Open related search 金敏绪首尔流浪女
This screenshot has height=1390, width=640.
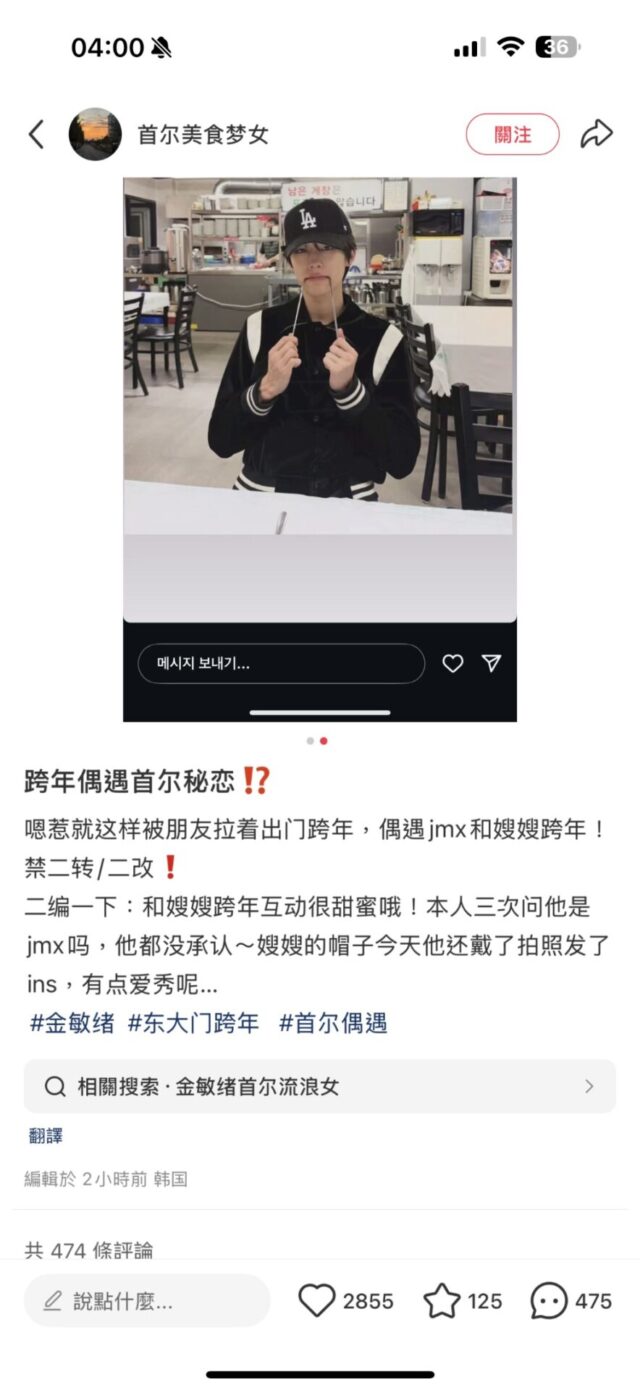click(x=319, y=1086)
